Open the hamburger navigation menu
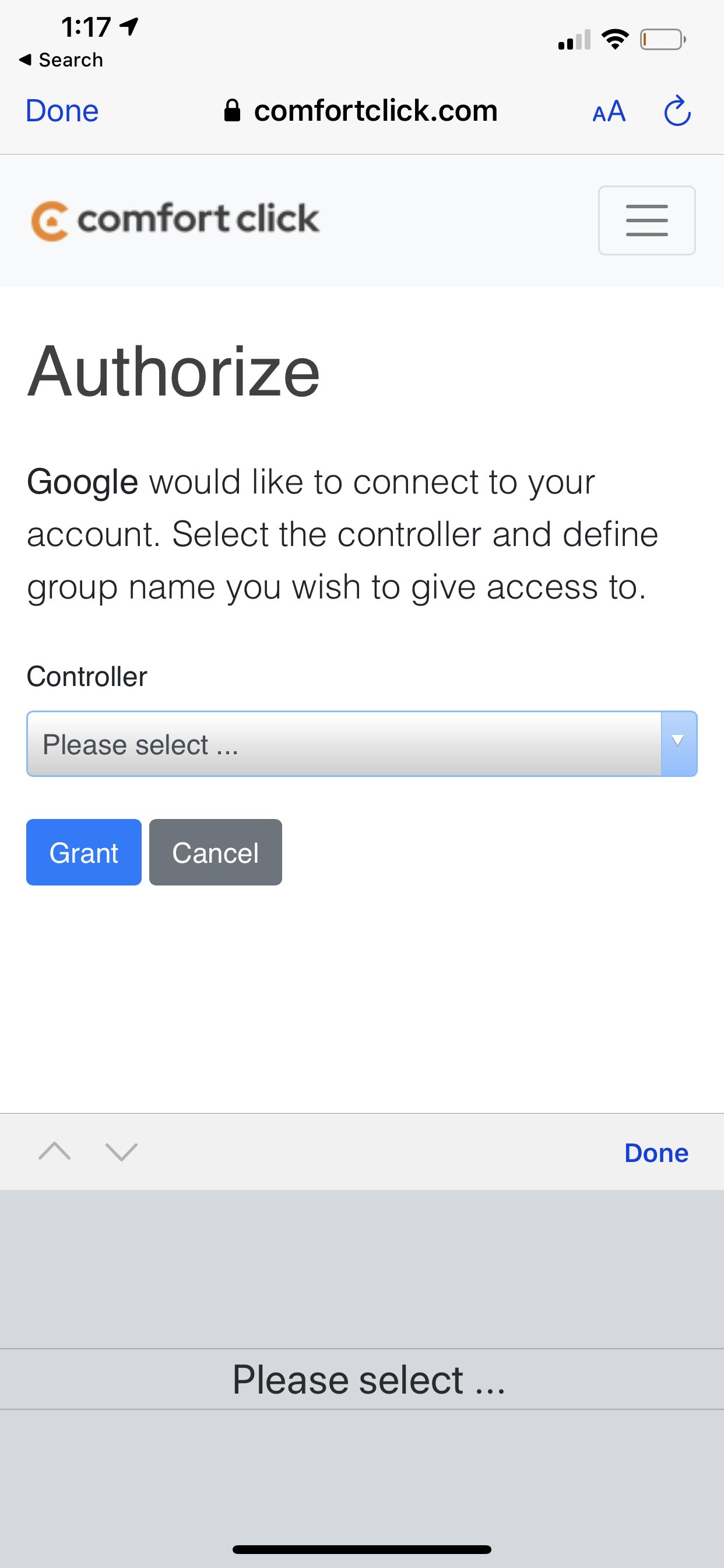 point(646,220)
